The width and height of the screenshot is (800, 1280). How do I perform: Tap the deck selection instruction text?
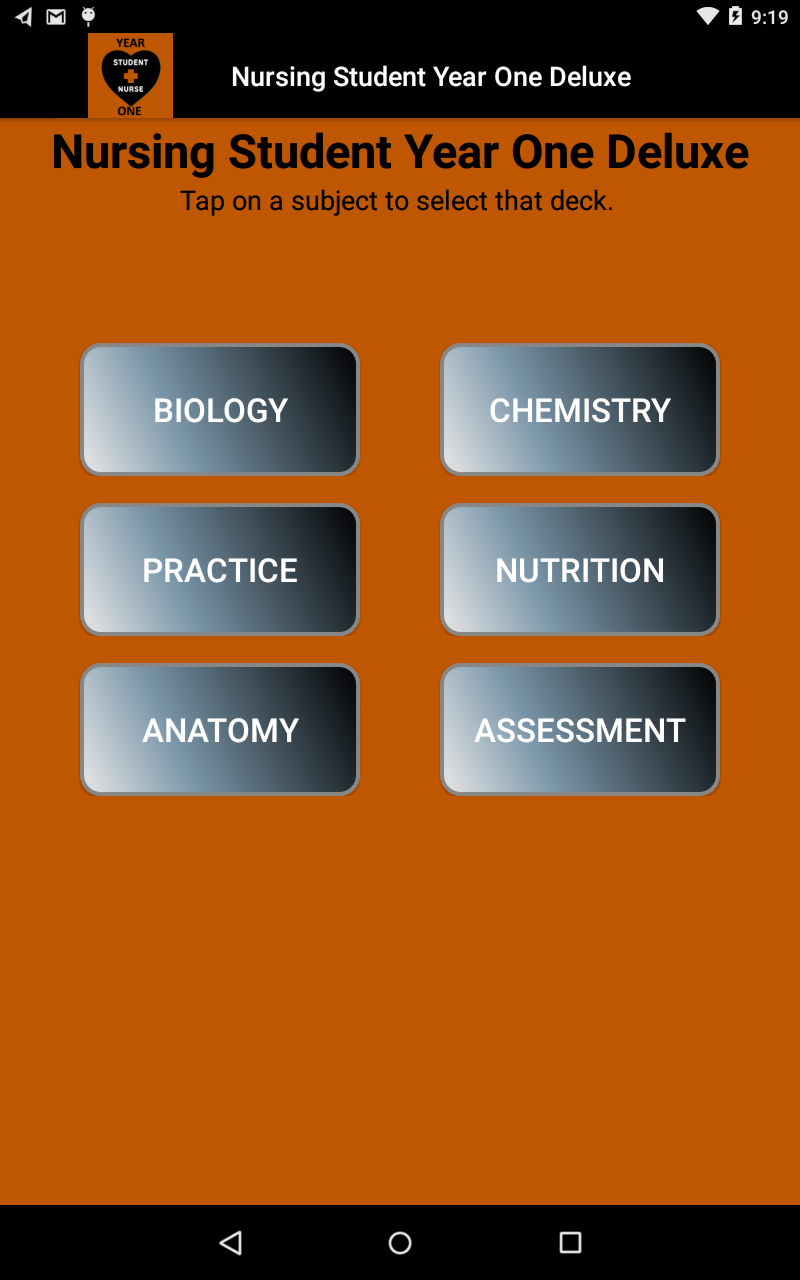pyautogui.click(x=397, y=200)
